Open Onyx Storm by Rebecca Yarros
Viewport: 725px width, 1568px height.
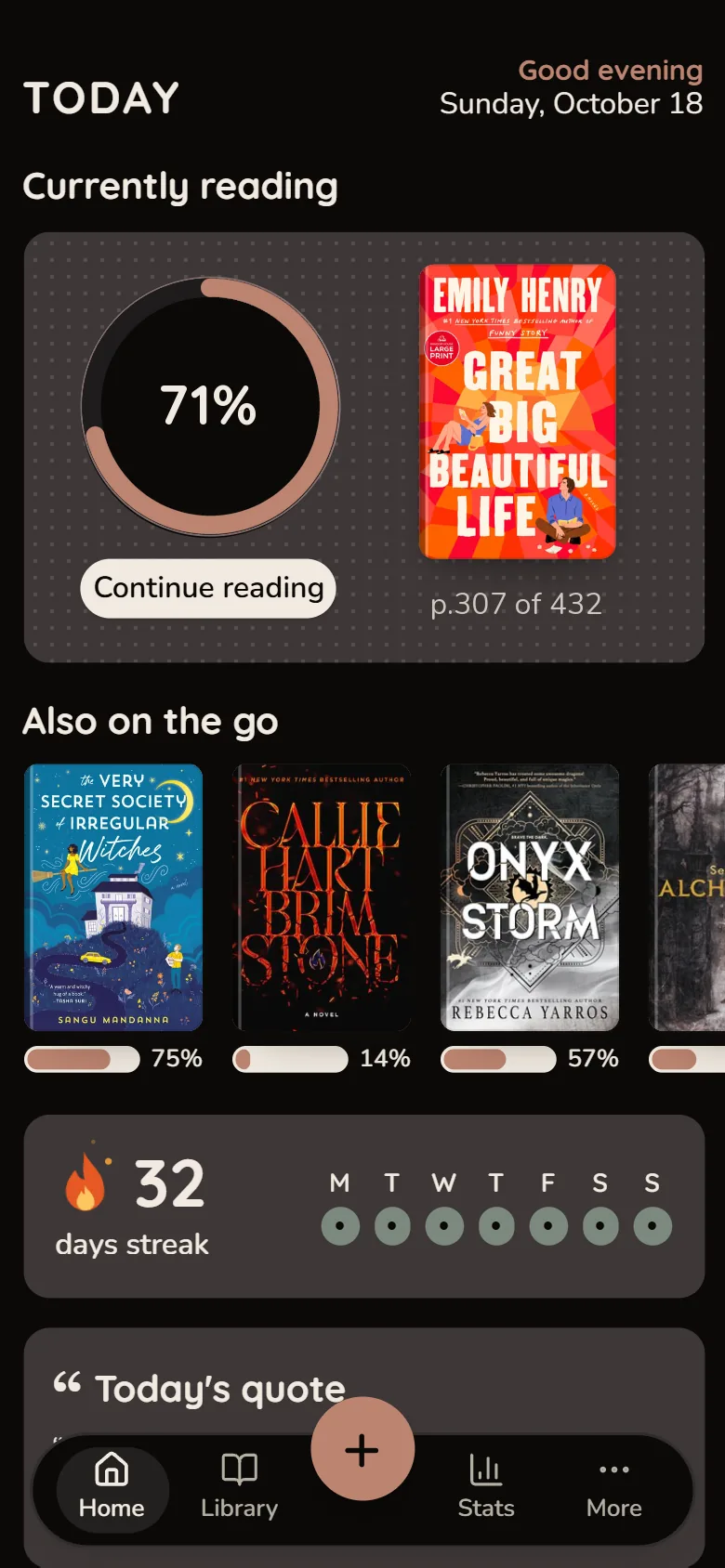coord(530,897)
